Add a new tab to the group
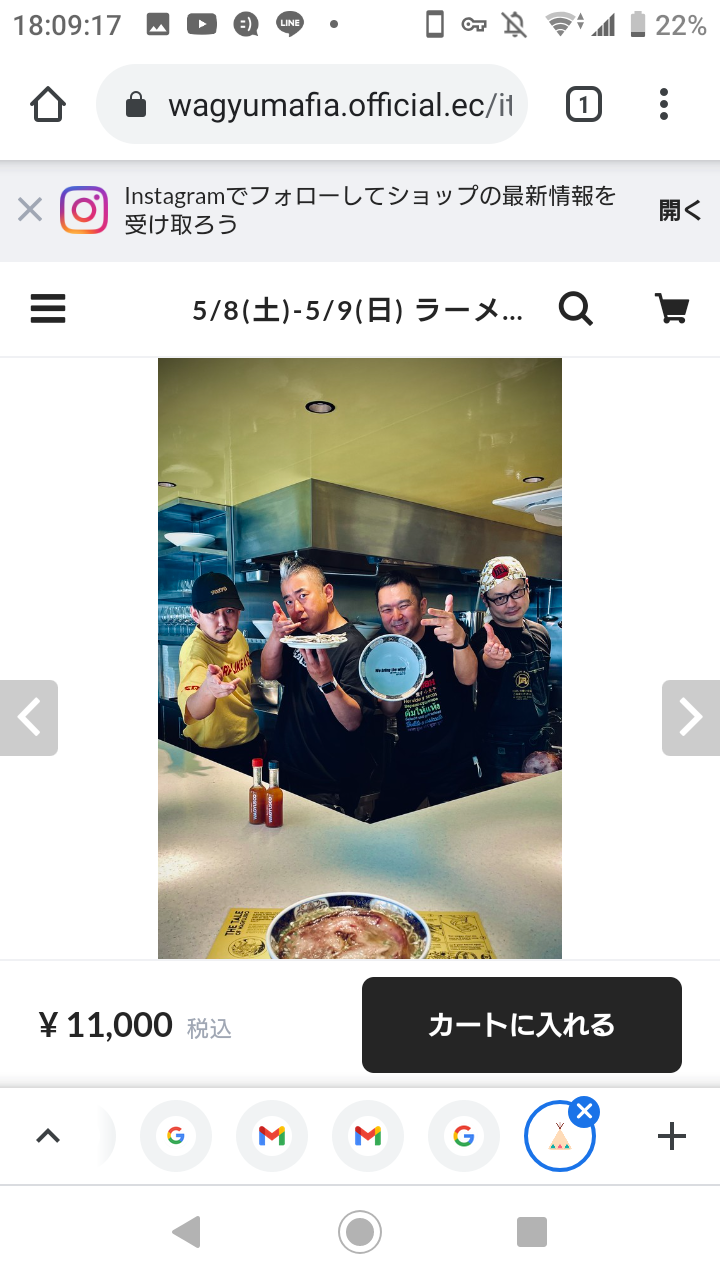Viewport: 720px width, 1280px height. click(x=672, y=1136)
